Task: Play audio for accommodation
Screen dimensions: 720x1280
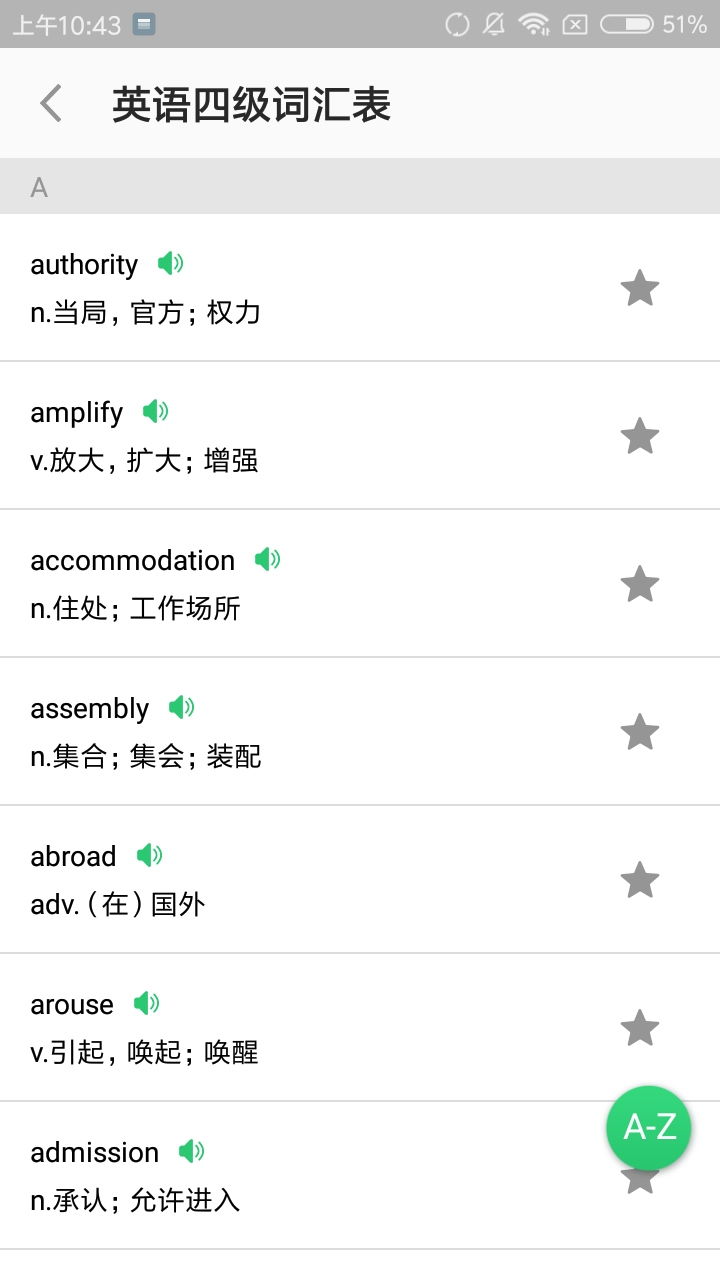Action: [x=266, y=559]
